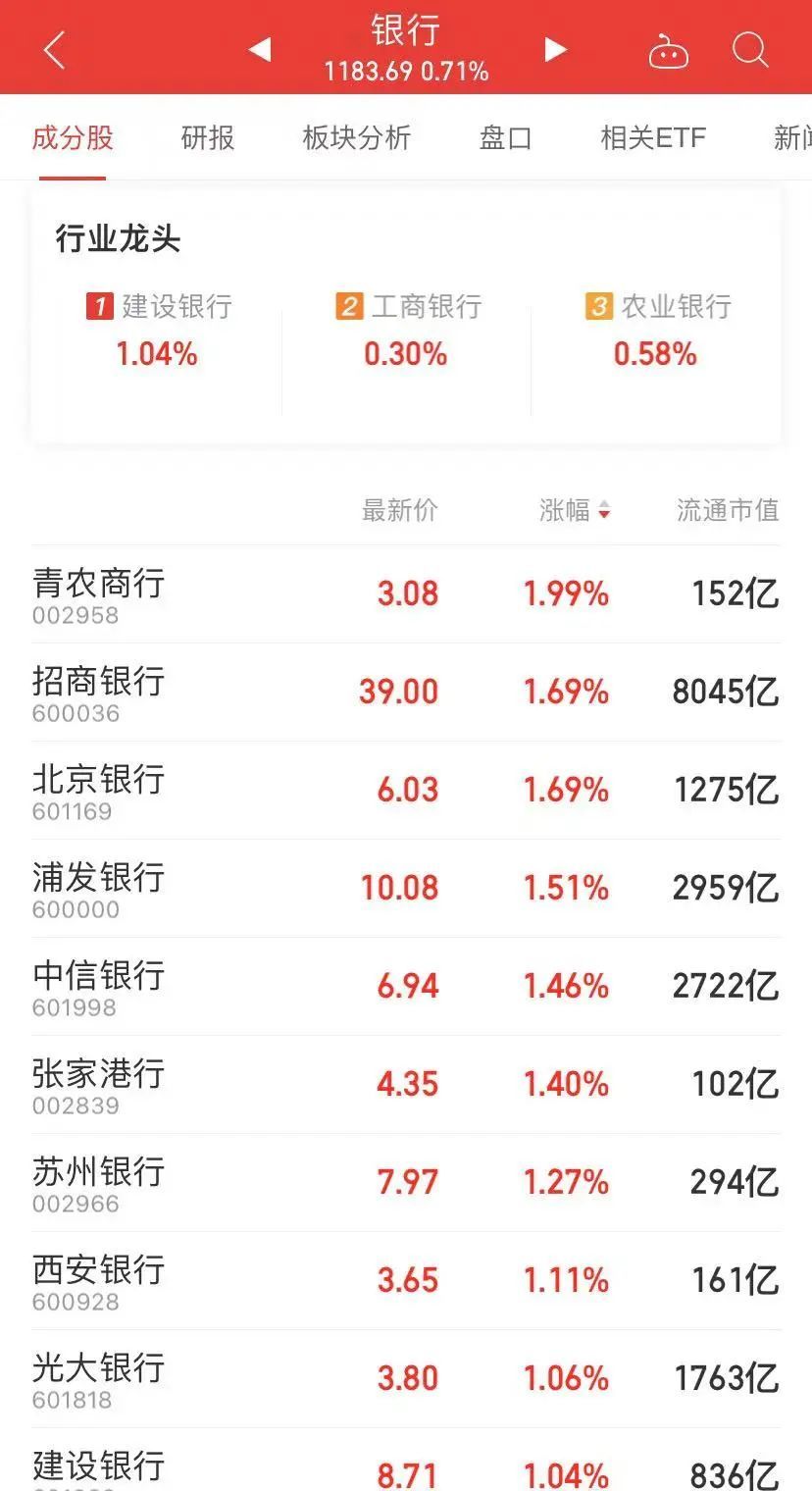Viewport: 812px width, 1491px height.
Task: Open industry leader 农业银行 card
Action: [656, 331]
